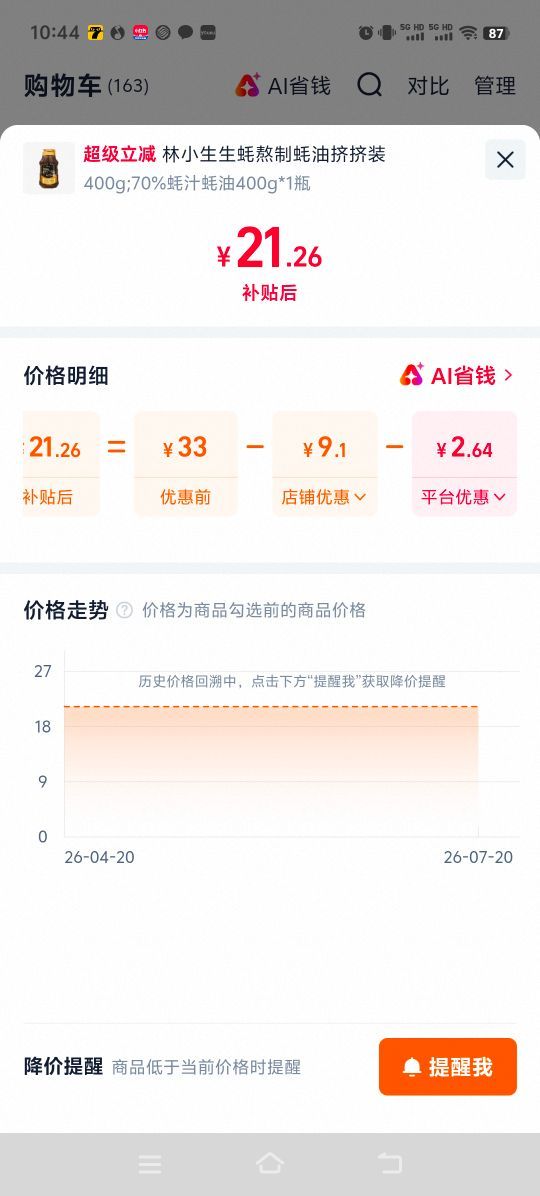Open the AI省钱 link in 价格明细
This screenshot has height=1196, width=540.
[x=456, y=375]
